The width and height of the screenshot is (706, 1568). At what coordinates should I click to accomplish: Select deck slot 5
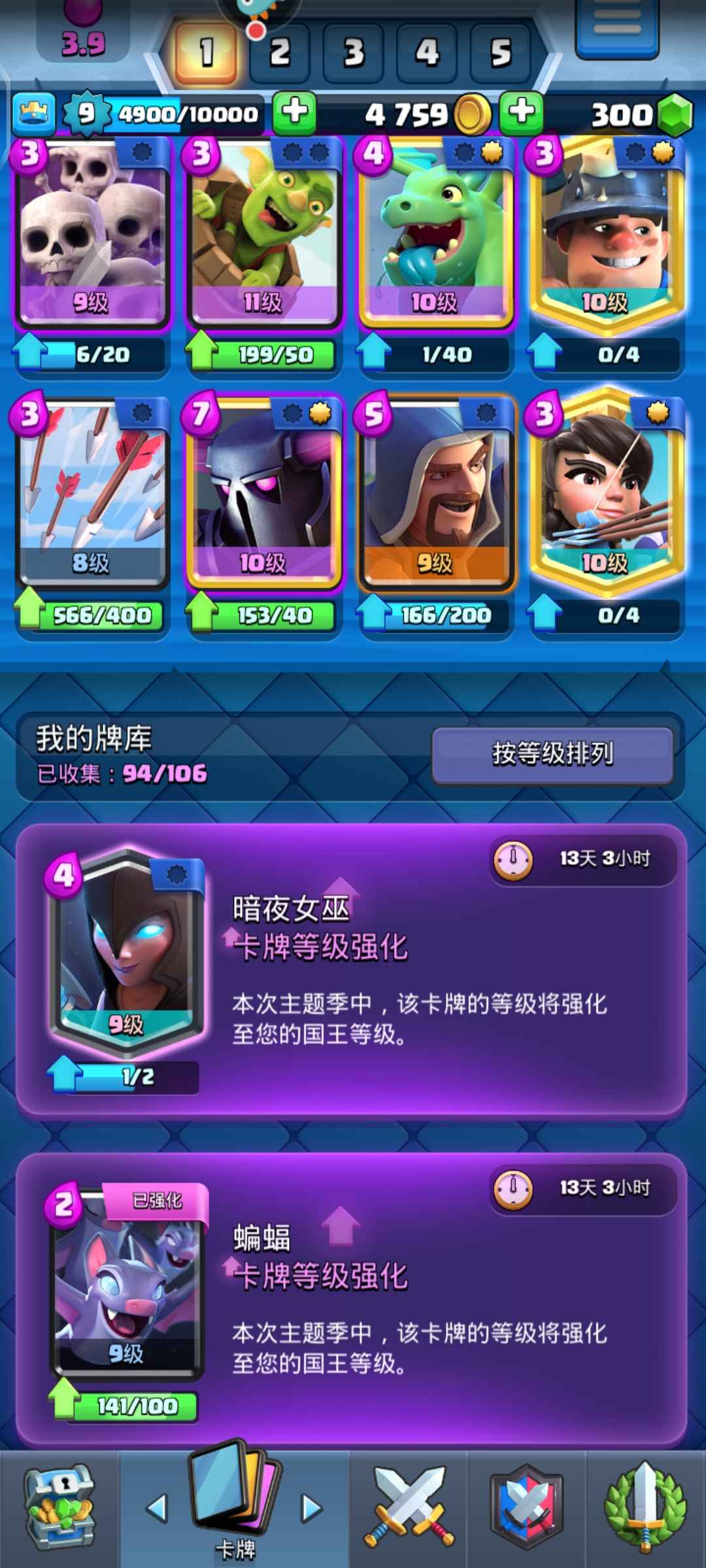[x=501, y=52]
